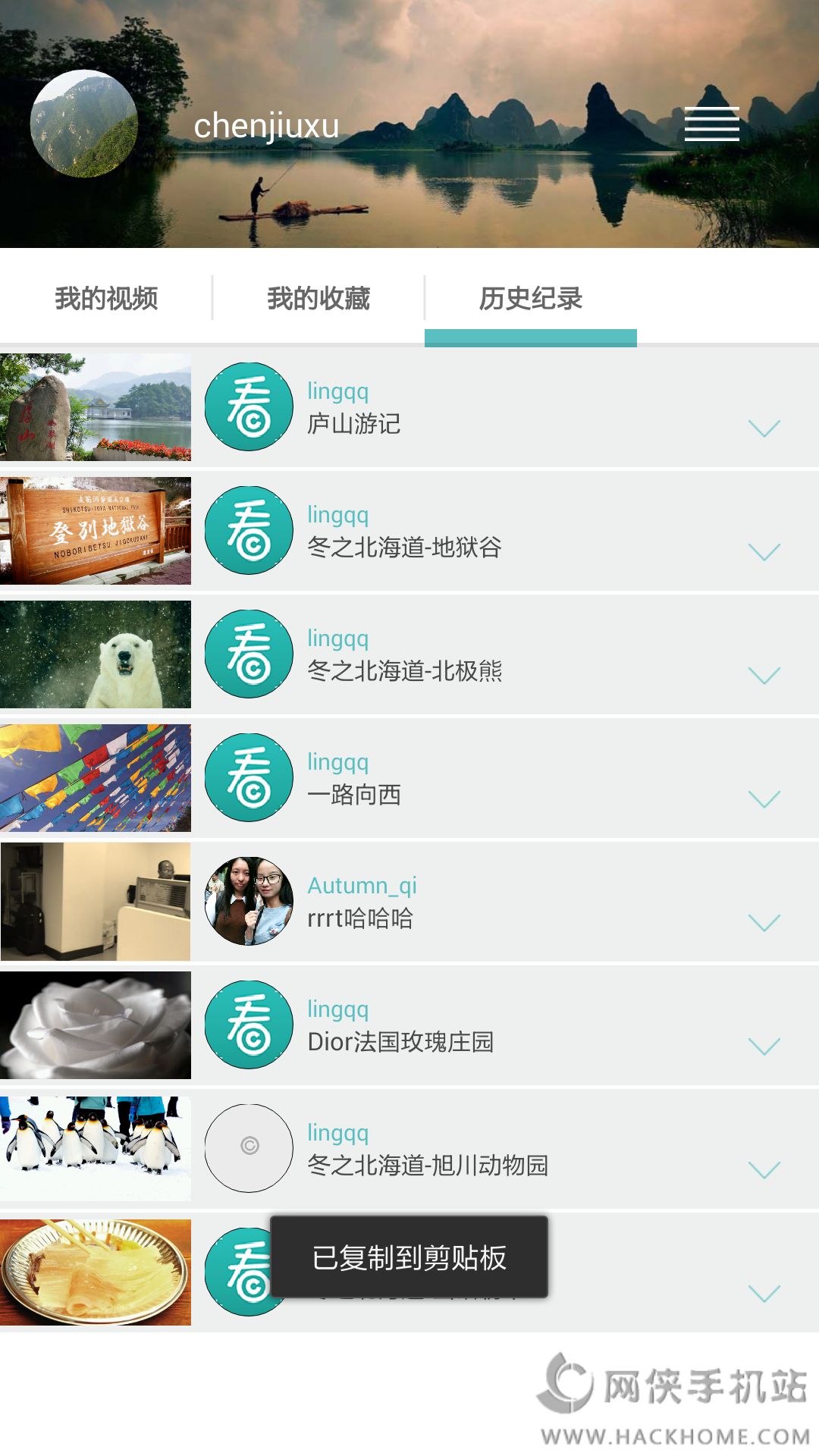Open the 冬之北海道-北极熊 video
Viewport: 819px width, 1456px height.
96,654
